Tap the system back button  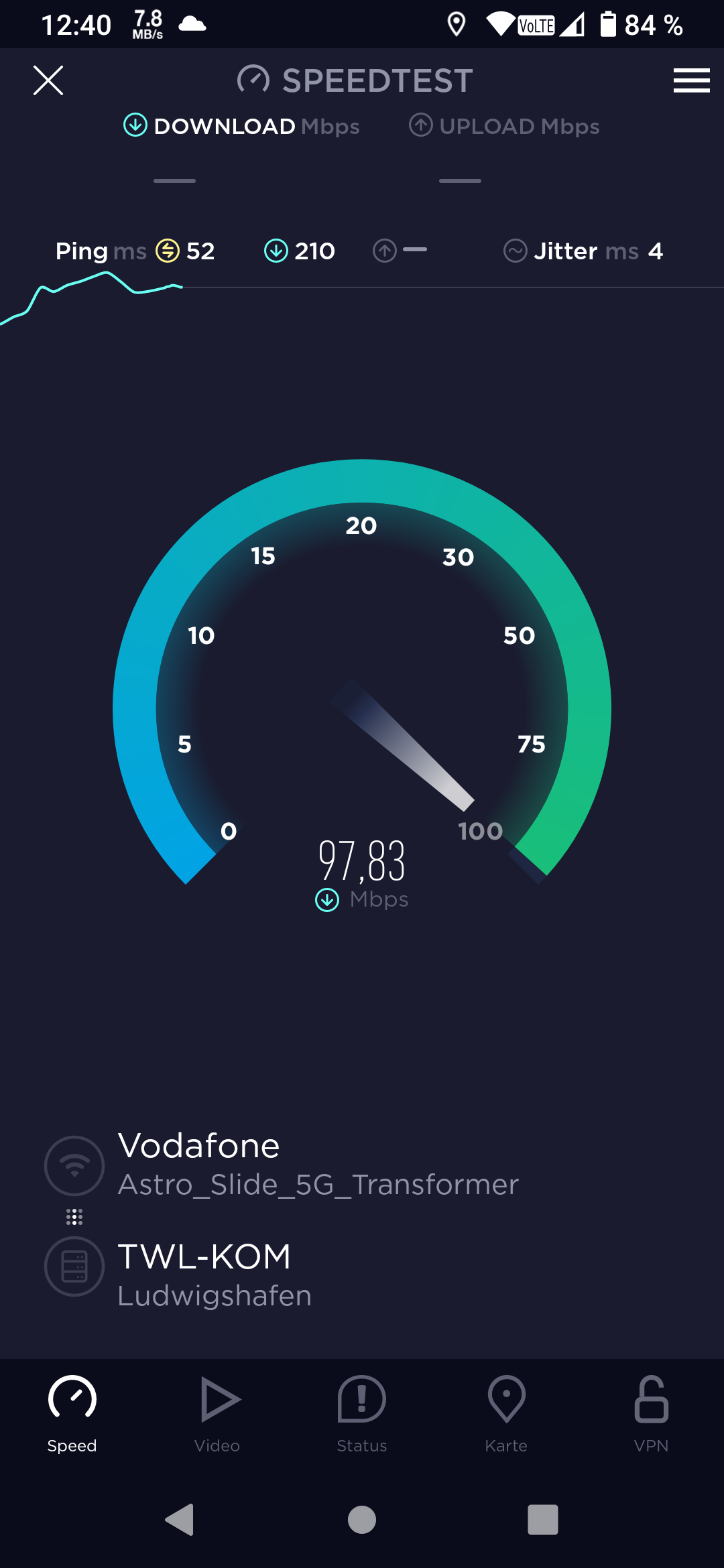pyautogui.click(x=180, y=1519)
